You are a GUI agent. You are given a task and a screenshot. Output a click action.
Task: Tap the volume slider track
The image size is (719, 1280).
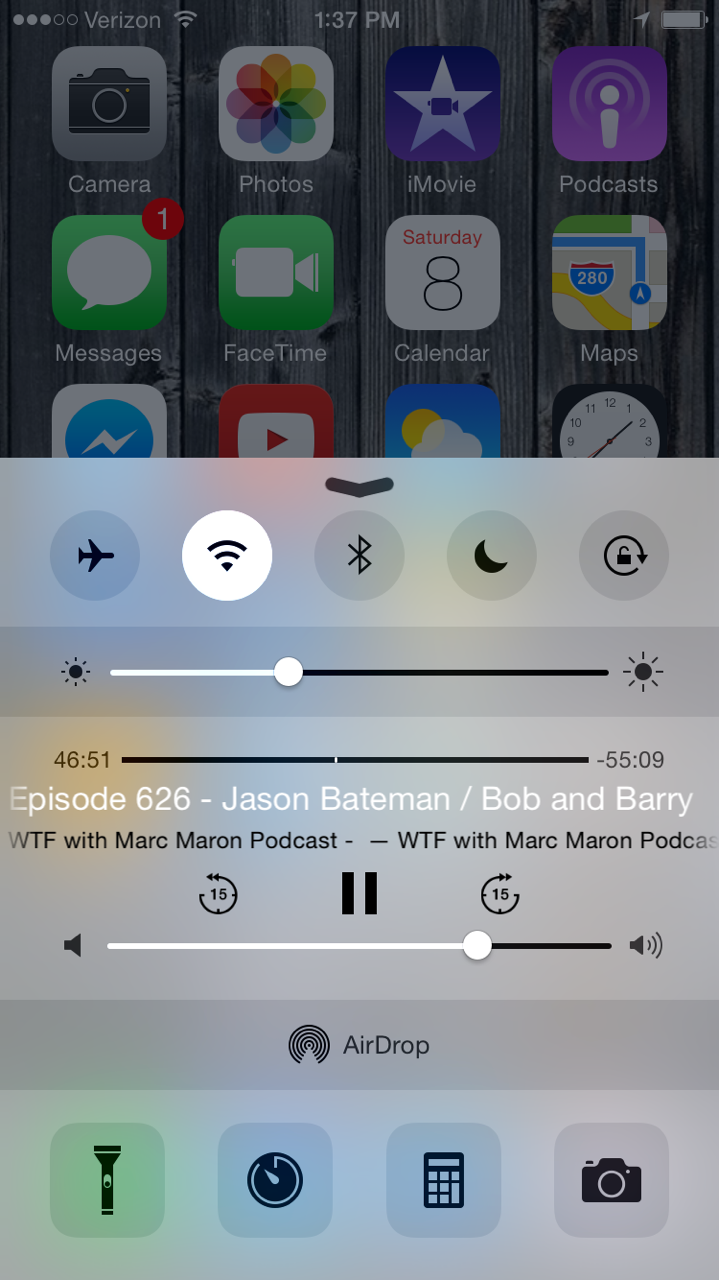[359, 945]
